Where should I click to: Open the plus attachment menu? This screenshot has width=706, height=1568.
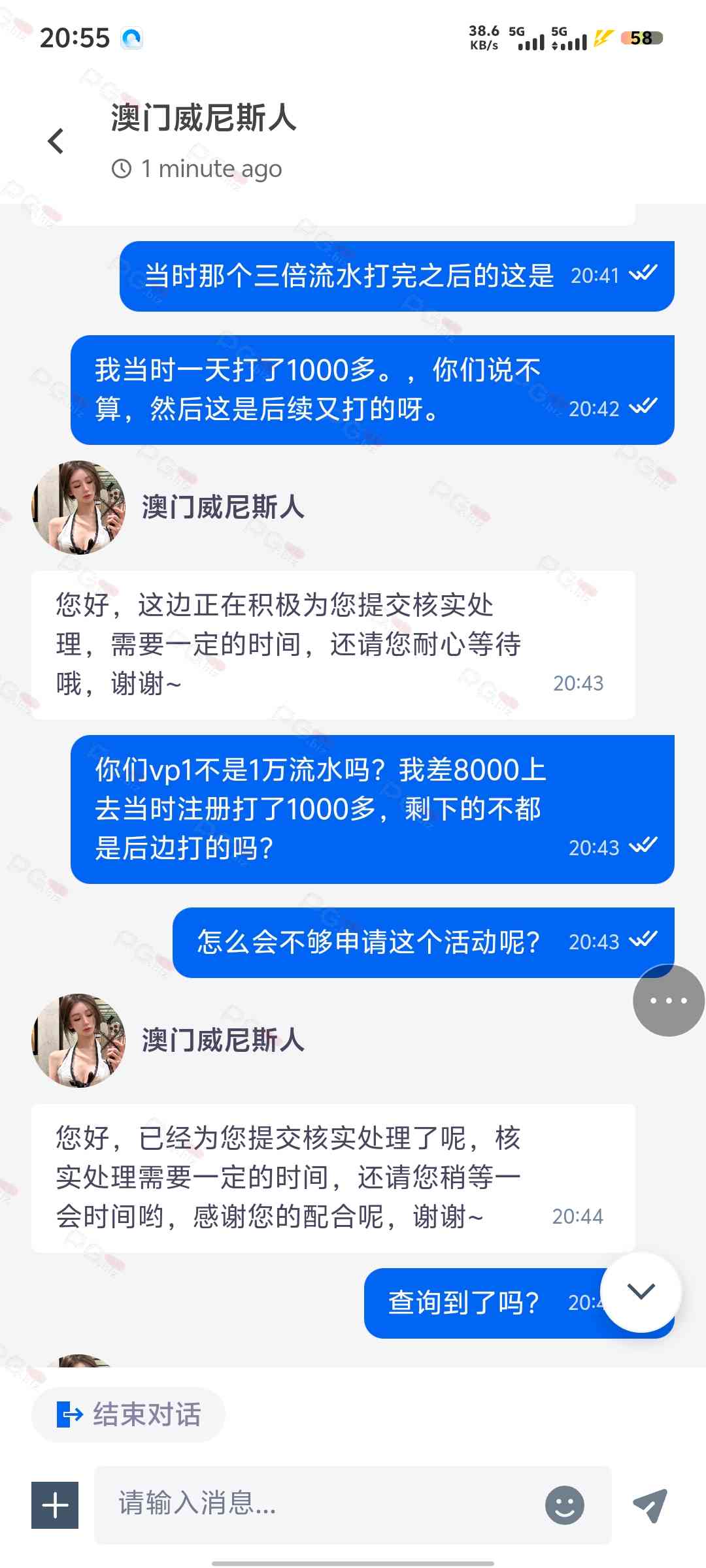click(55, 1505)
